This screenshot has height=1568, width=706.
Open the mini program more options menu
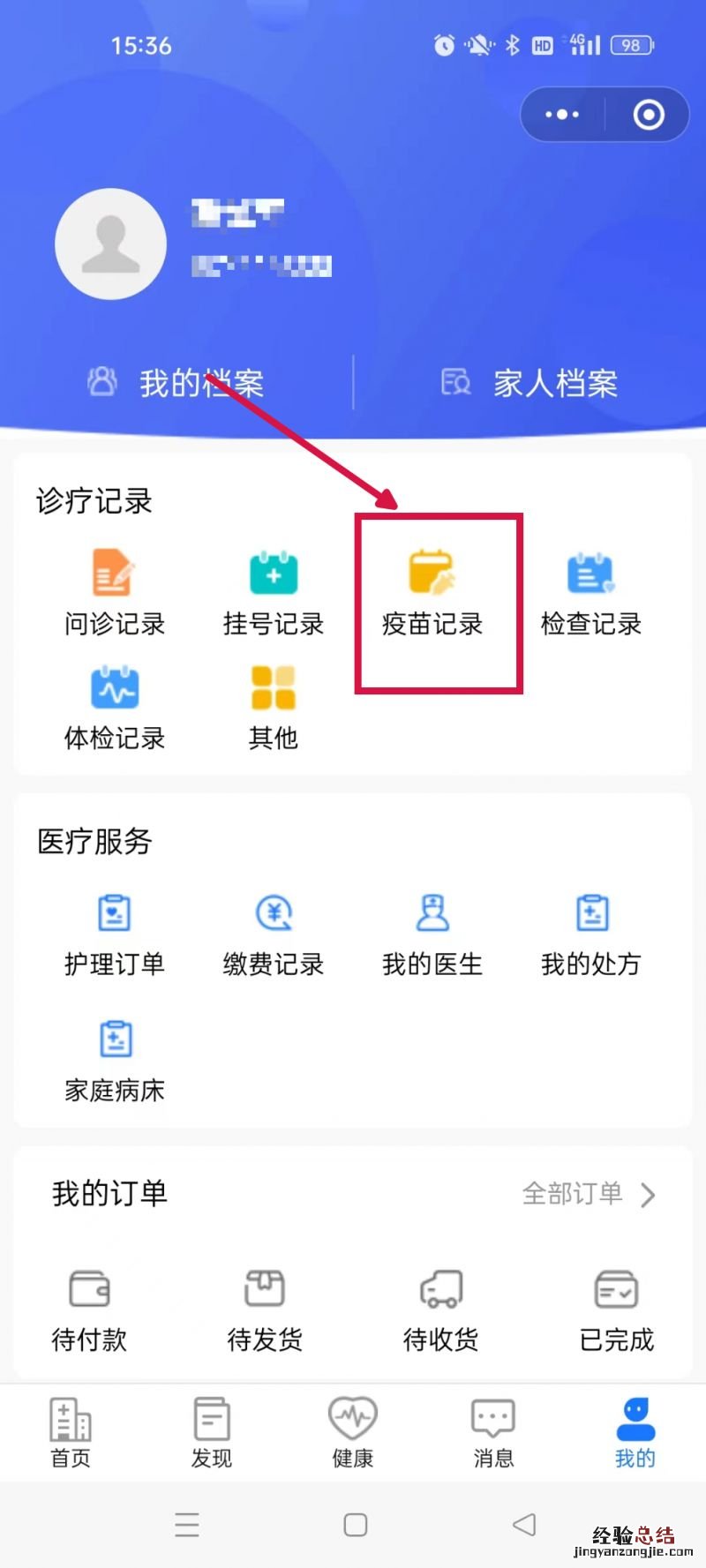[562, 115]
